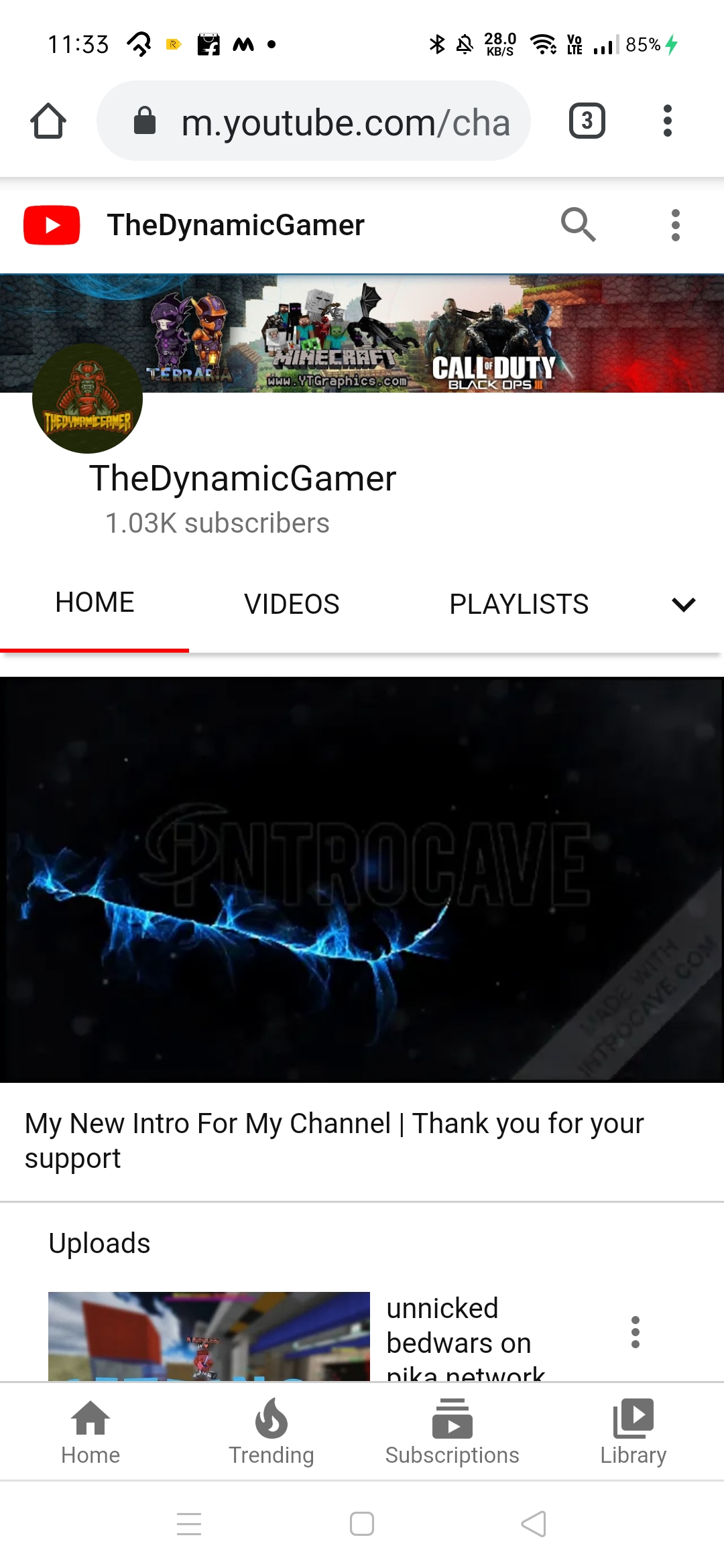Play the My New Intro featured video

click(362, 879)
